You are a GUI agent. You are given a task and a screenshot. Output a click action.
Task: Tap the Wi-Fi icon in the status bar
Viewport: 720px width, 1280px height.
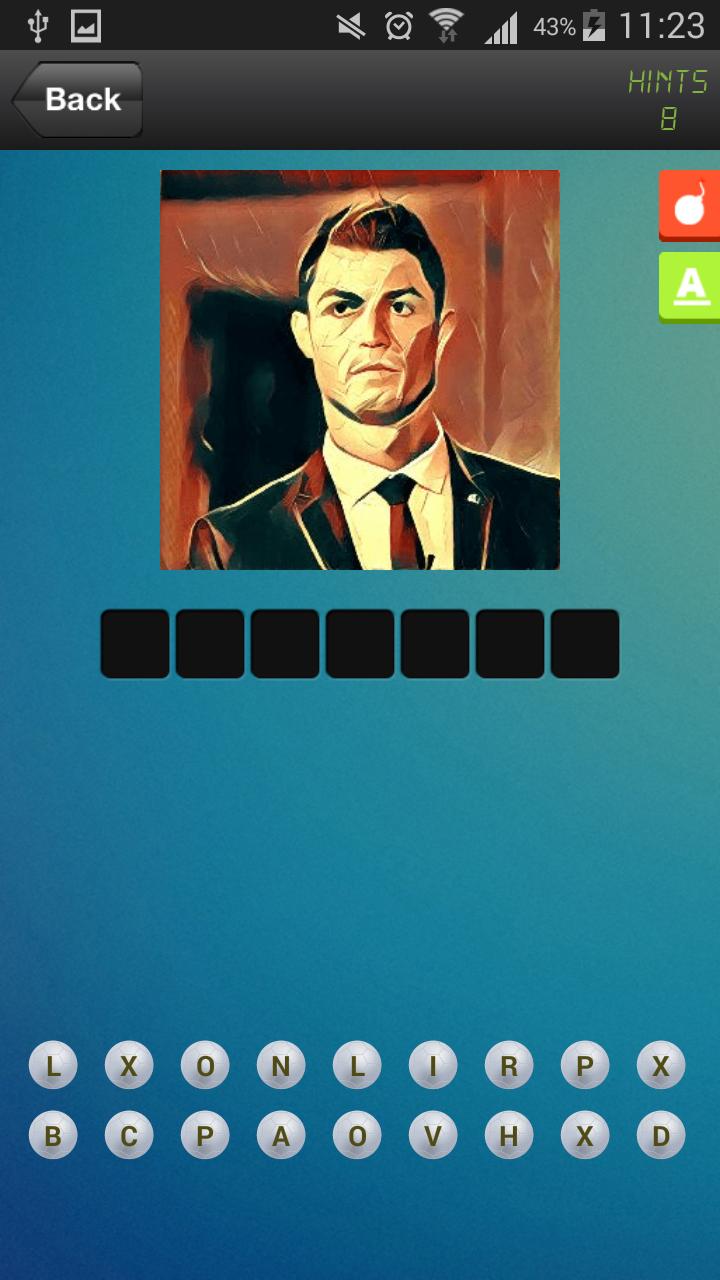444,27
